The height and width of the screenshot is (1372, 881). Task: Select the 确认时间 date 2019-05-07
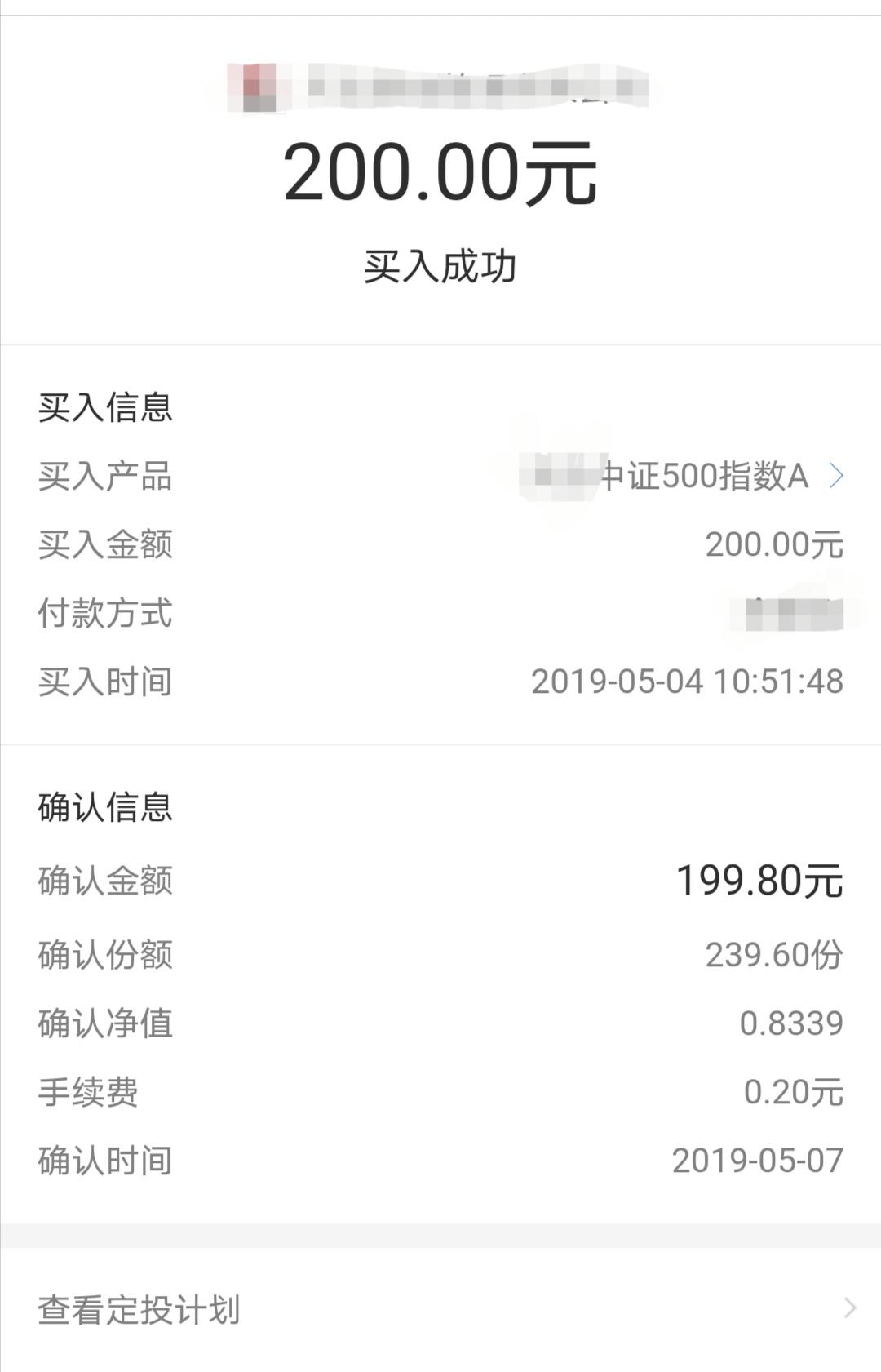coord(757,1161)
